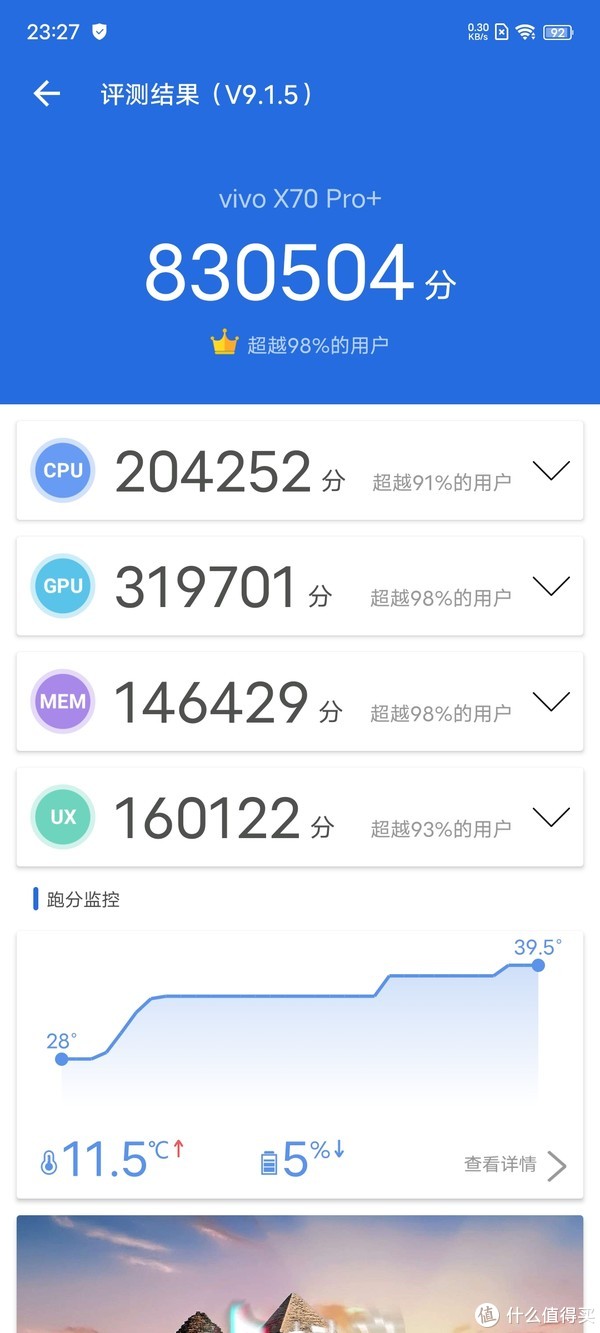Open the pyramid banner image
Screen dimensions: 600x1333
point(300,1273)
